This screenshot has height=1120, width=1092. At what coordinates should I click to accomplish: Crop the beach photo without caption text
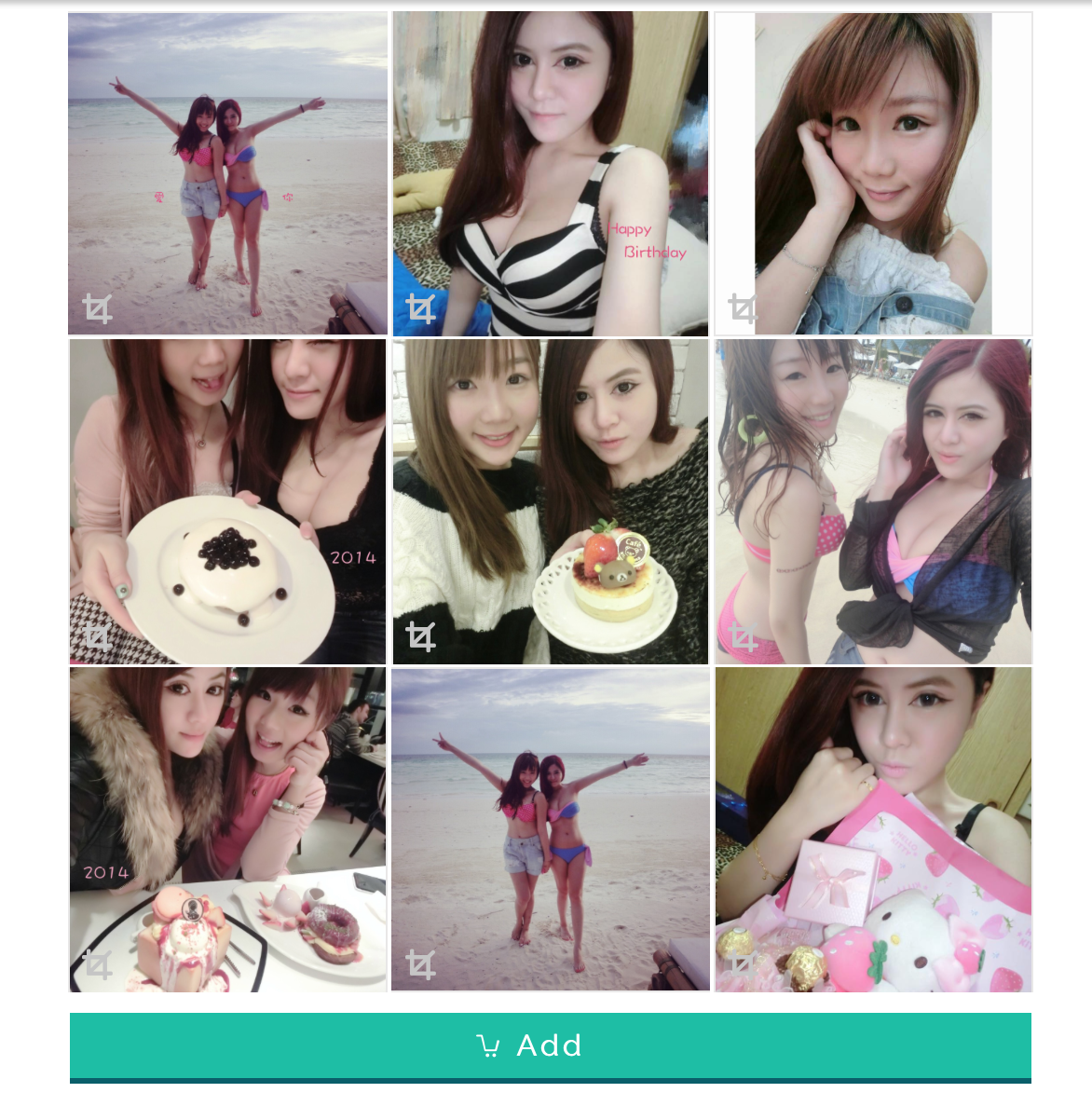[x=421, y=965]
